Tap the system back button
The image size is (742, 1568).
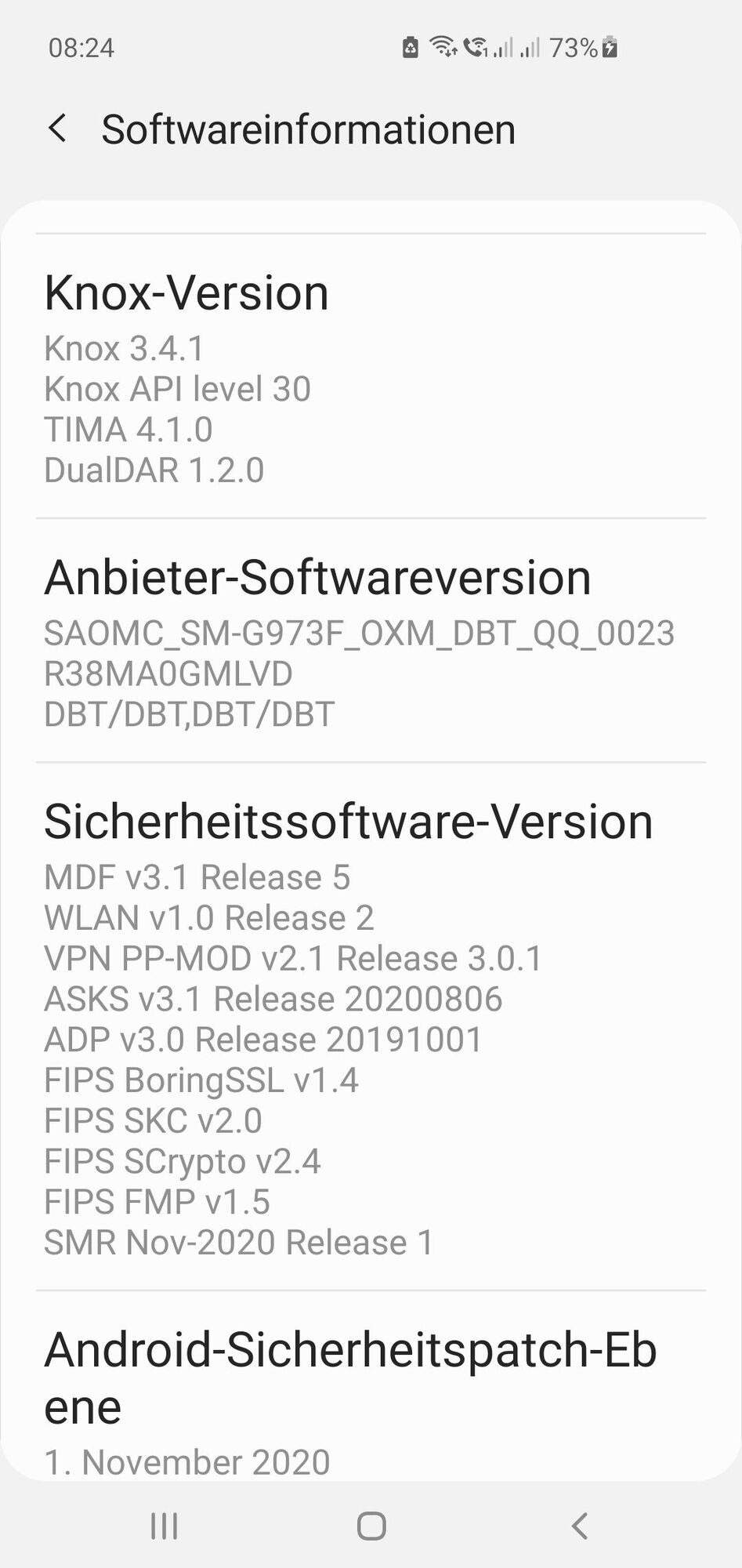[x=579, y=1526]
